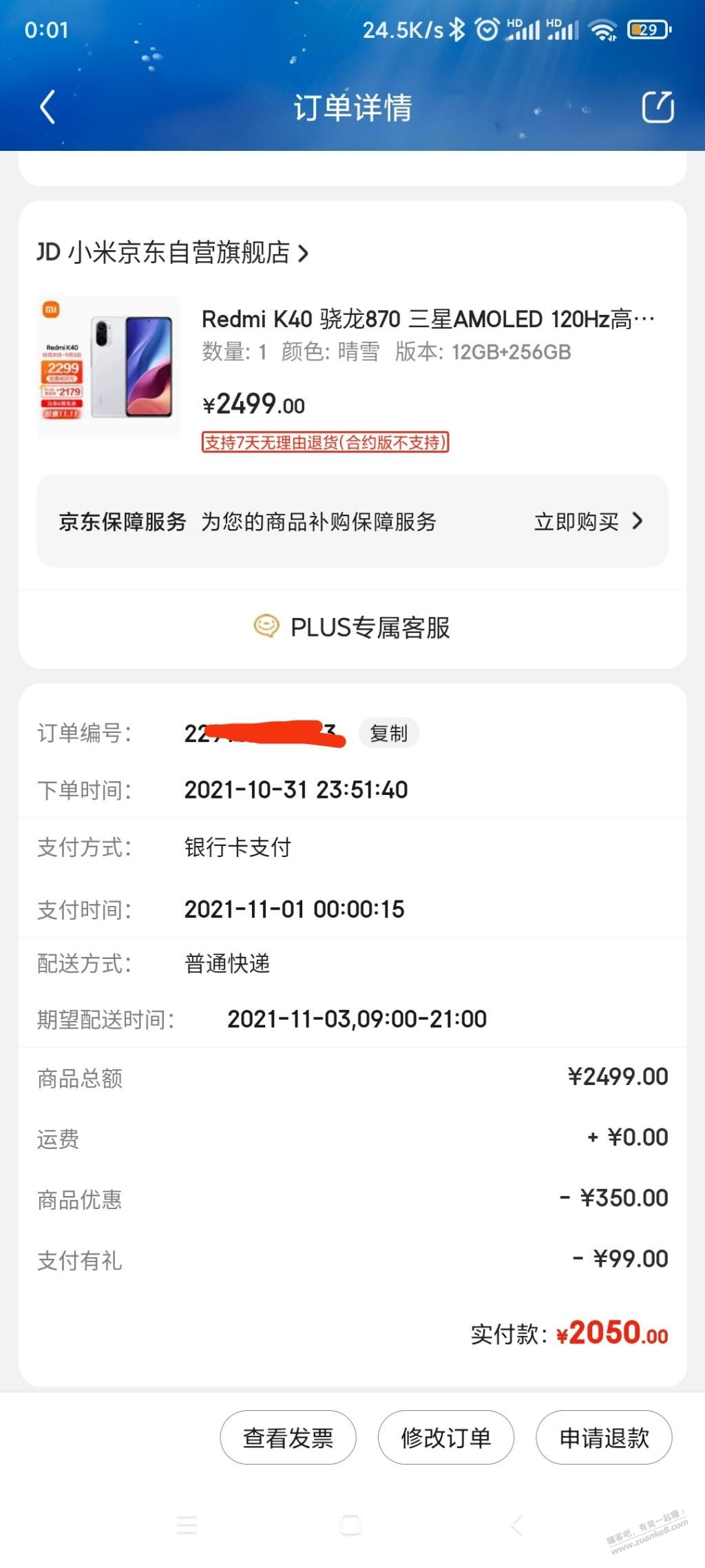Select 修改订单 to modify the order
705x1568 pixels.
pyautogui.click(x=445, y=1437)
